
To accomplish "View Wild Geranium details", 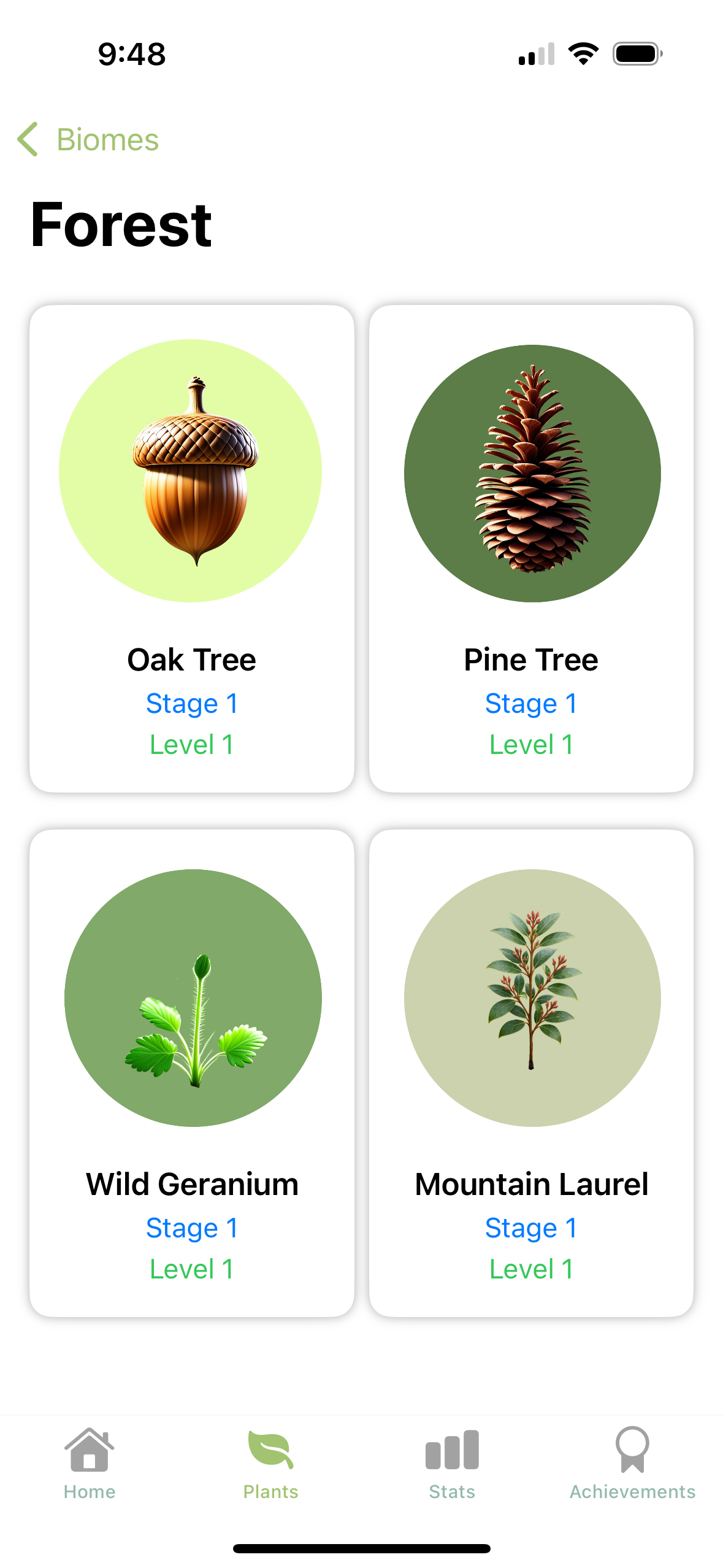I will pos(192,1072).
